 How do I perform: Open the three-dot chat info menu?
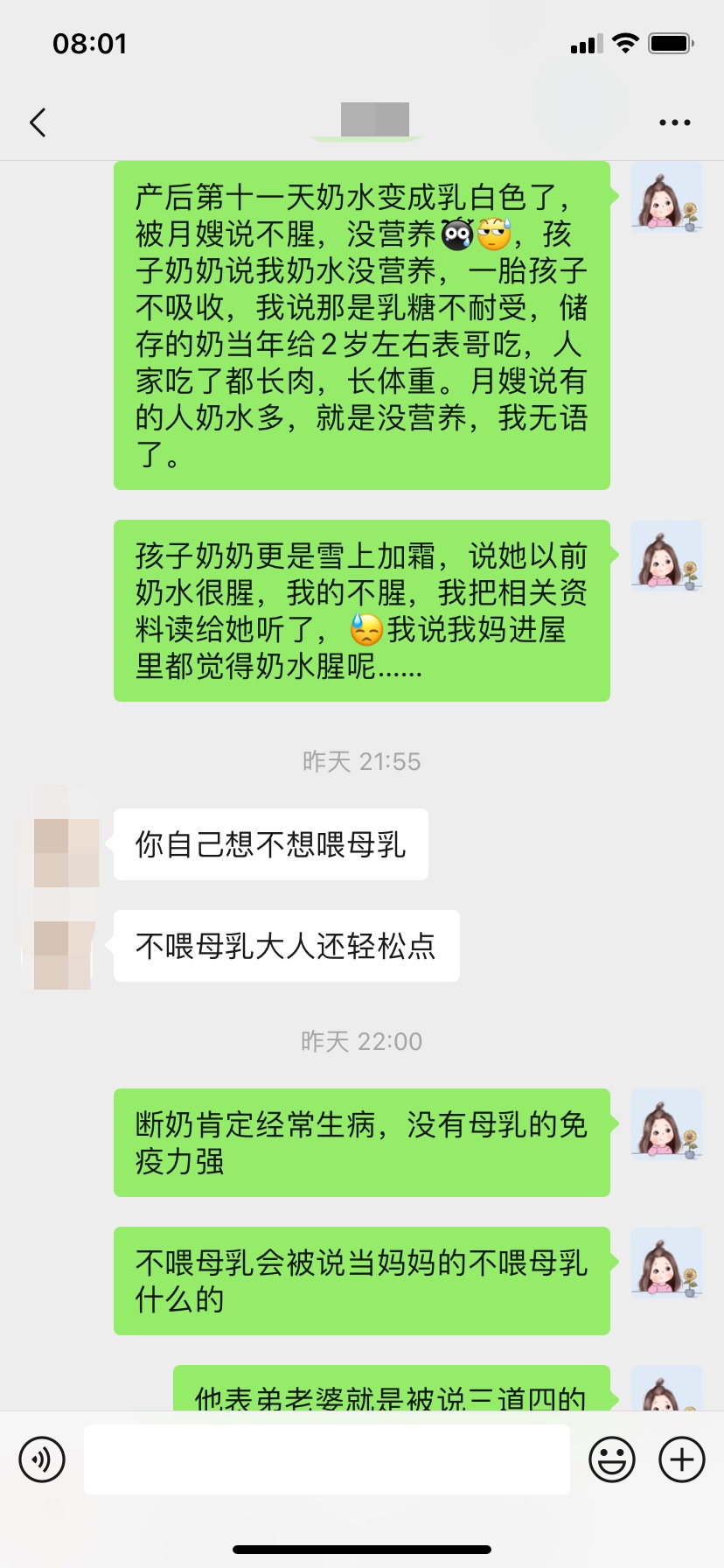pyautogui.click(x=674, y=122)
